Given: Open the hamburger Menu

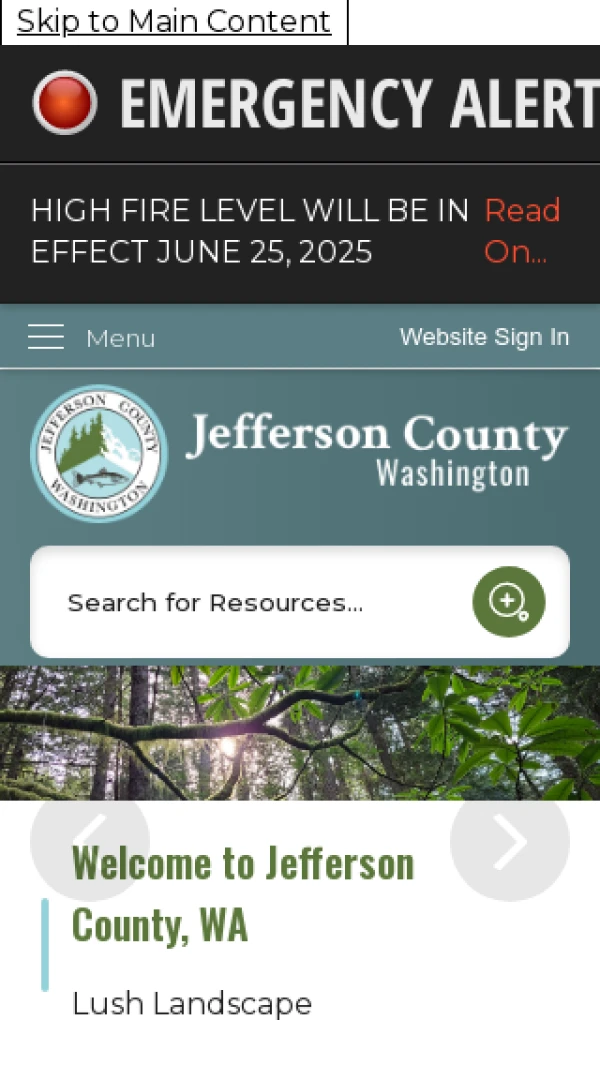Looking at the screenshot, I should [91, 338].
